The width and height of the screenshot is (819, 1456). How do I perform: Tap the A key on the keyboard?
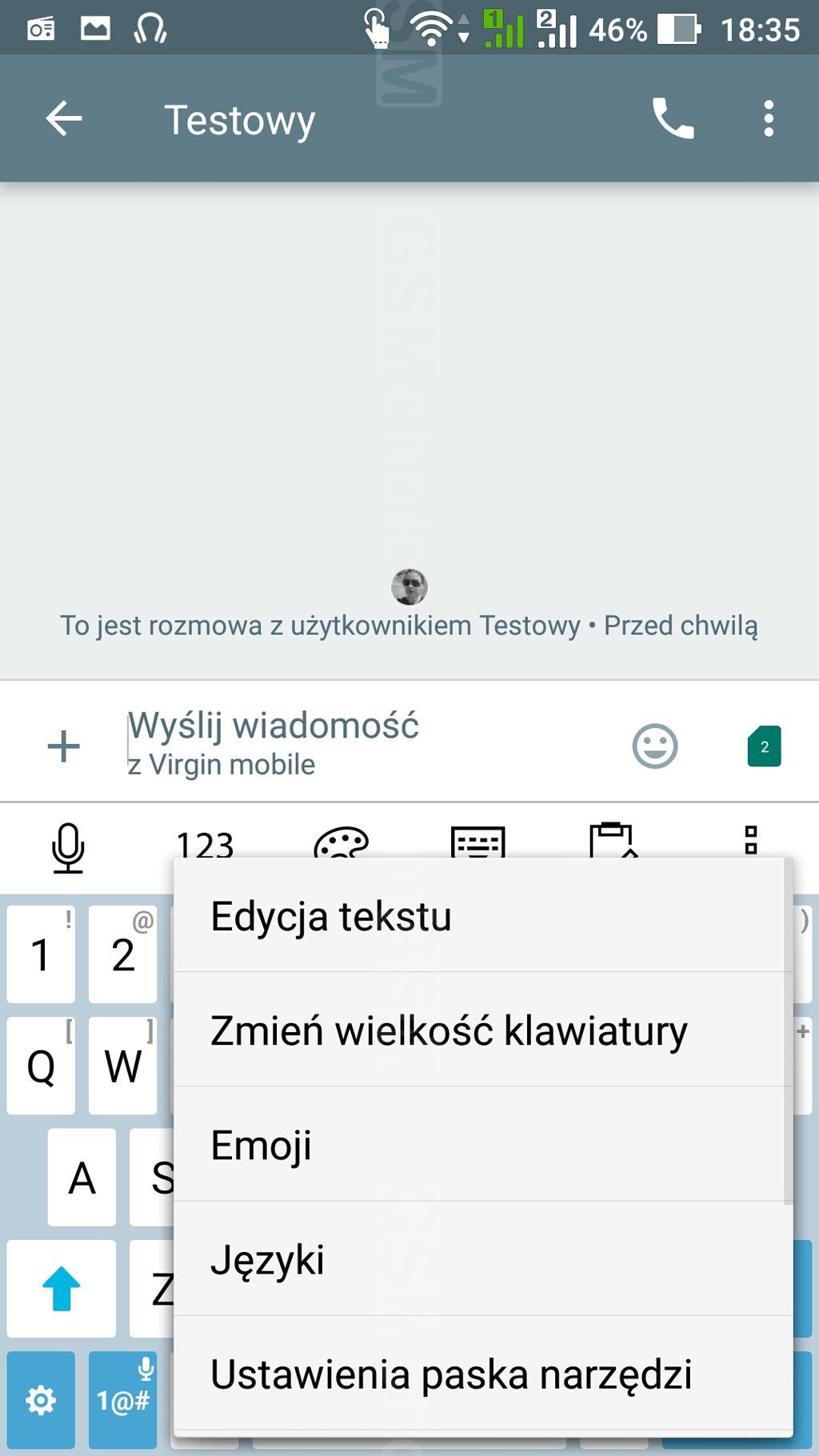[x=82, y=1178]
